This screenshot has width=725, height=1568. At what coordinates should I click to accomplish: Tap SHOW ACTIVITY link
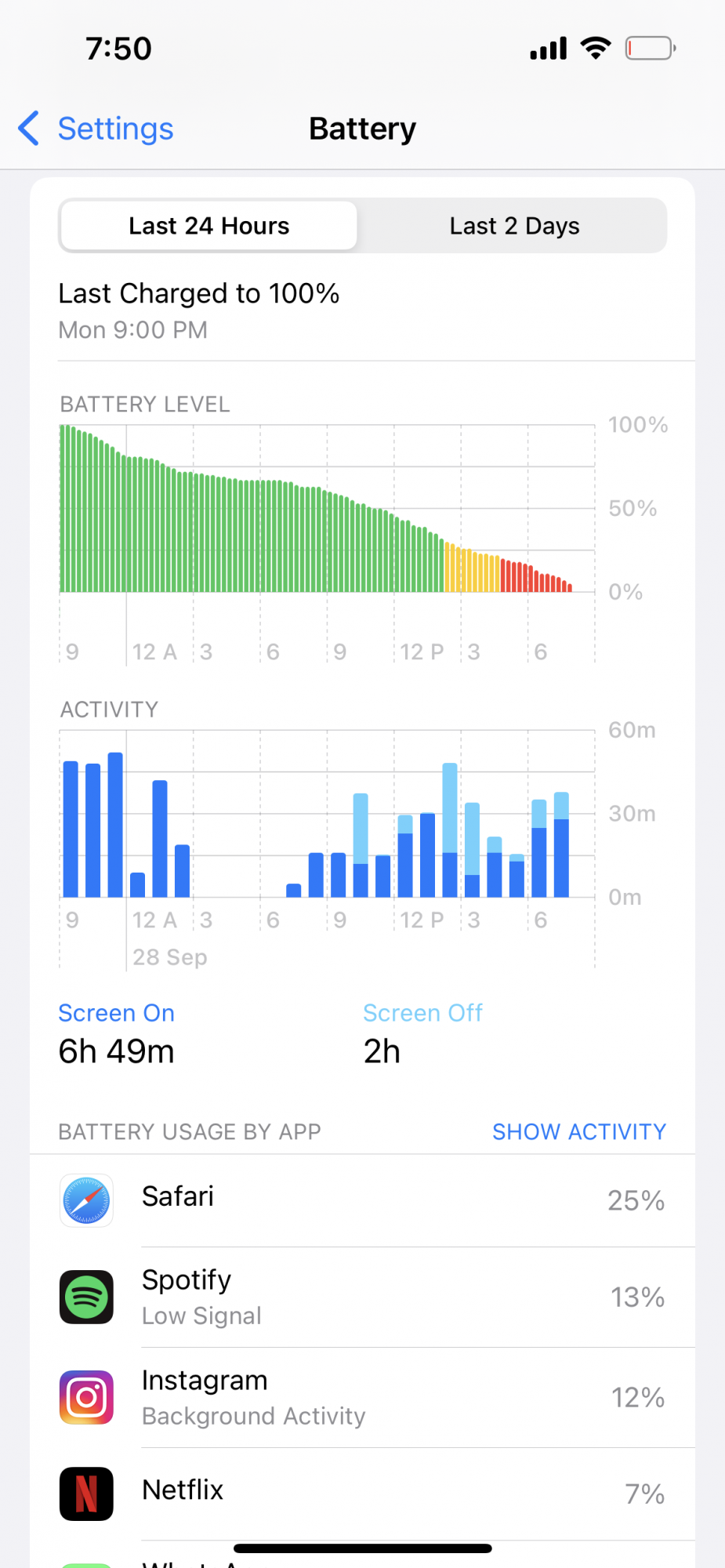[578, 1131]
